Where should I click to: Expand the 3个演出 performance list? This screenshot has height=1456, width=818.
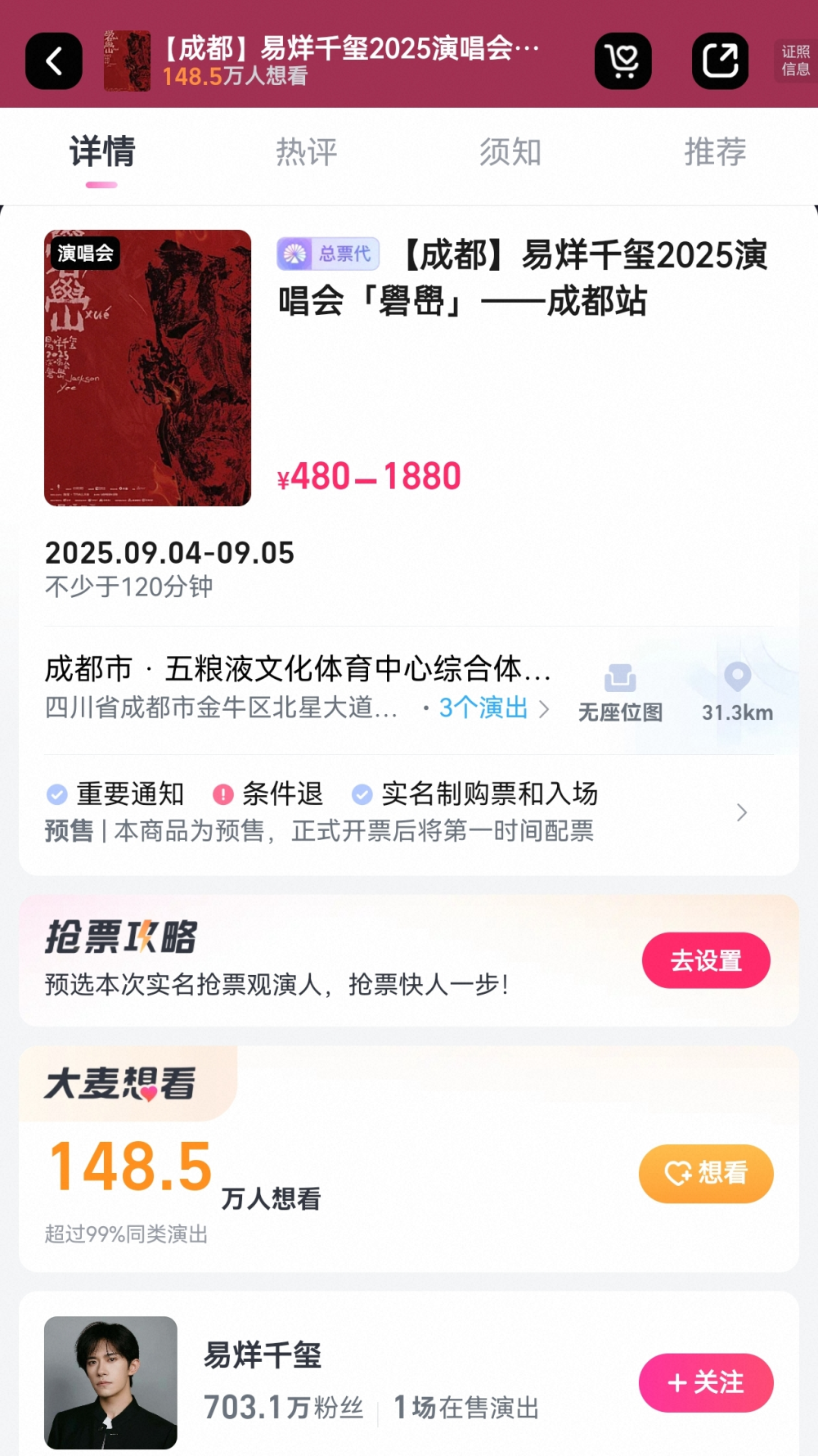(483, 708)
